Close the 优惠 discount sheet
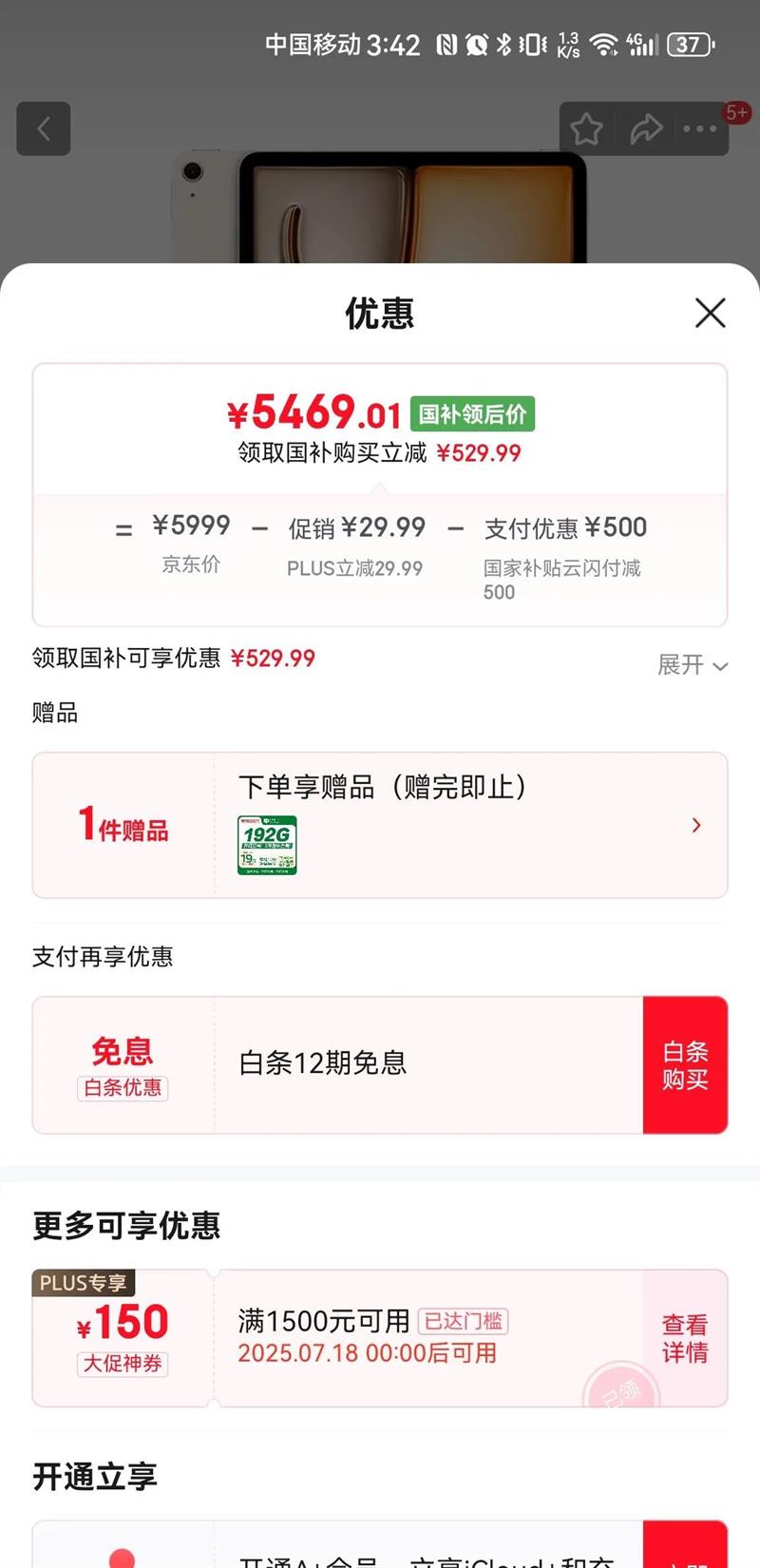 pyautogui.click(x=710, y=313)
